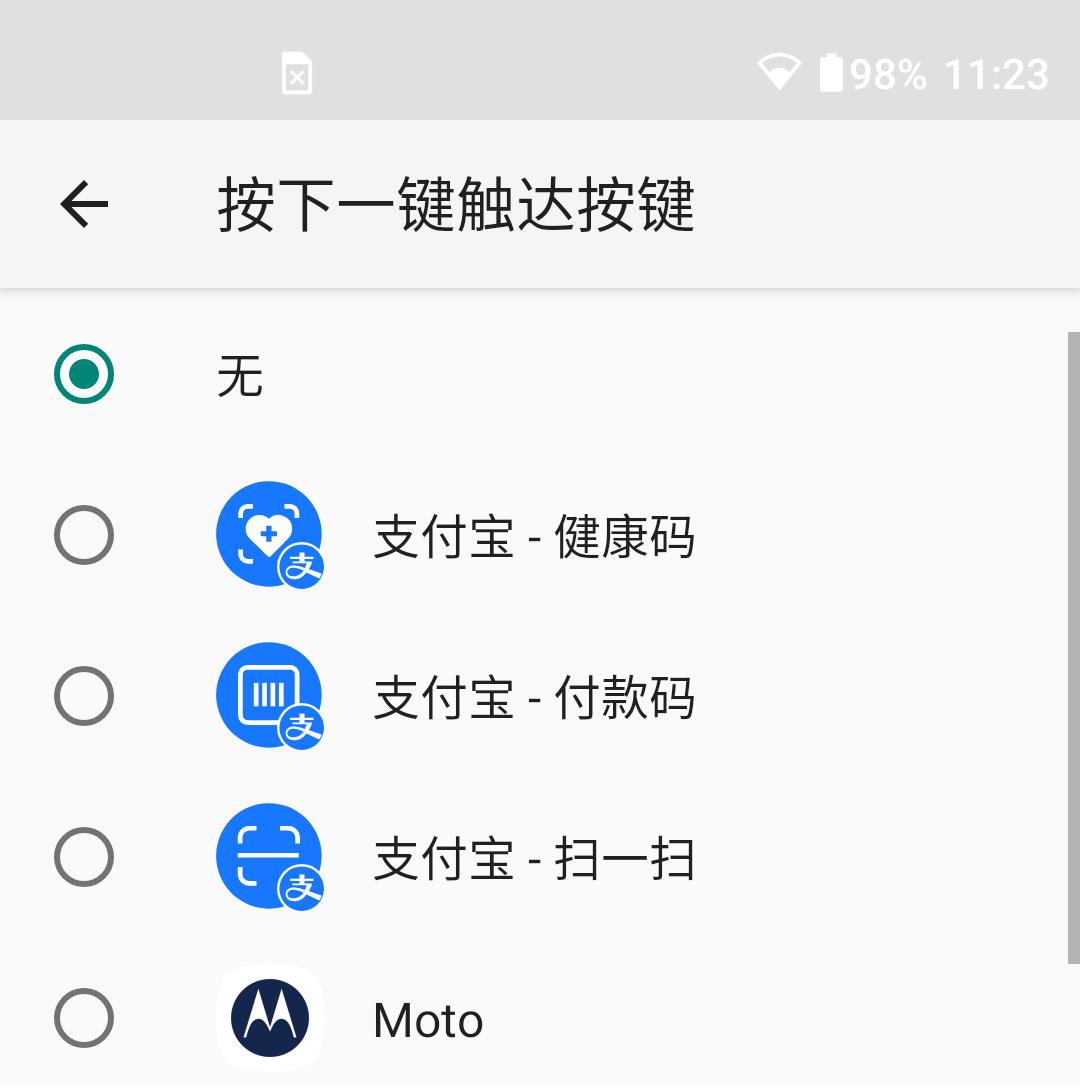The height and width of the screenshot is (1088, 1081).
Task: Tap the 98% battery percentage text
Action: [x=888, y=74]
